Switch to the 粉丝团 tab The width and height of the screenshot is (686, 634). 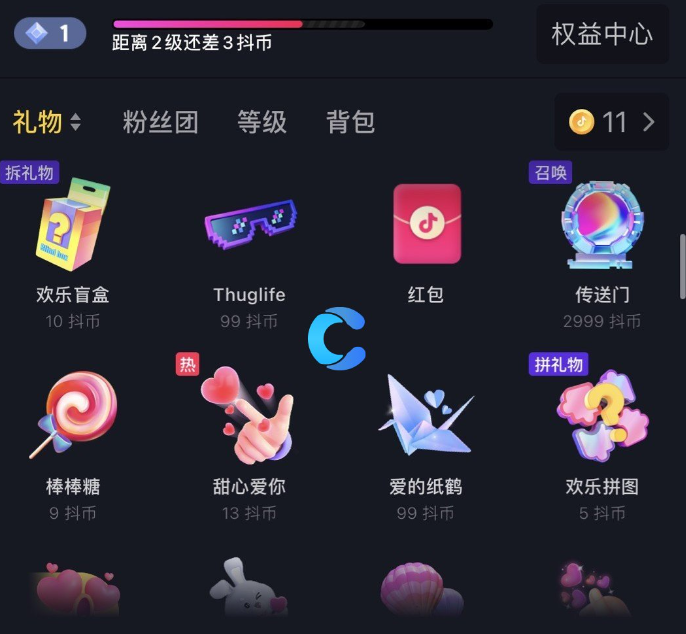[x=160, y=122]
